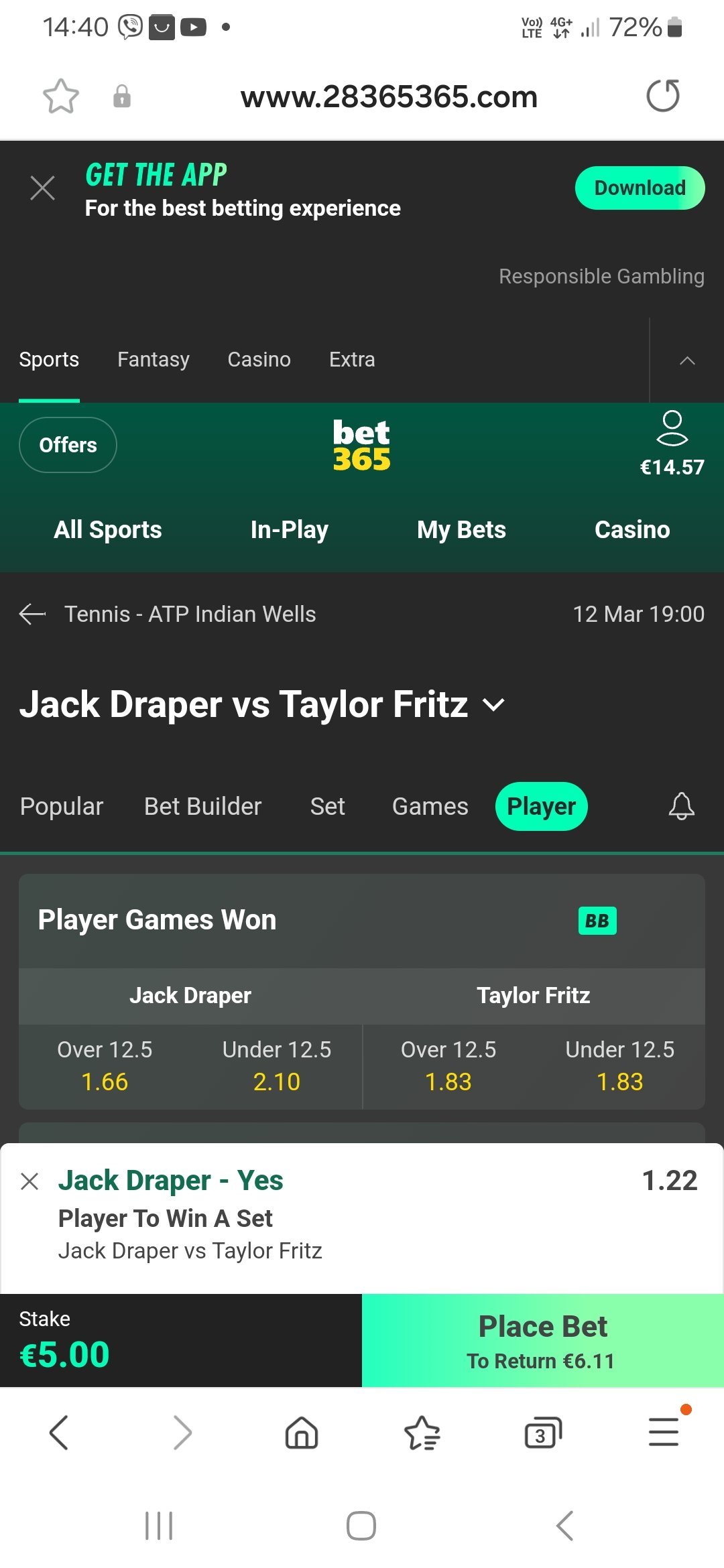Viewport: 724px width, 1568px height.
Task: Enable match alerts with the bell icon
Action: tap(681, 806)
